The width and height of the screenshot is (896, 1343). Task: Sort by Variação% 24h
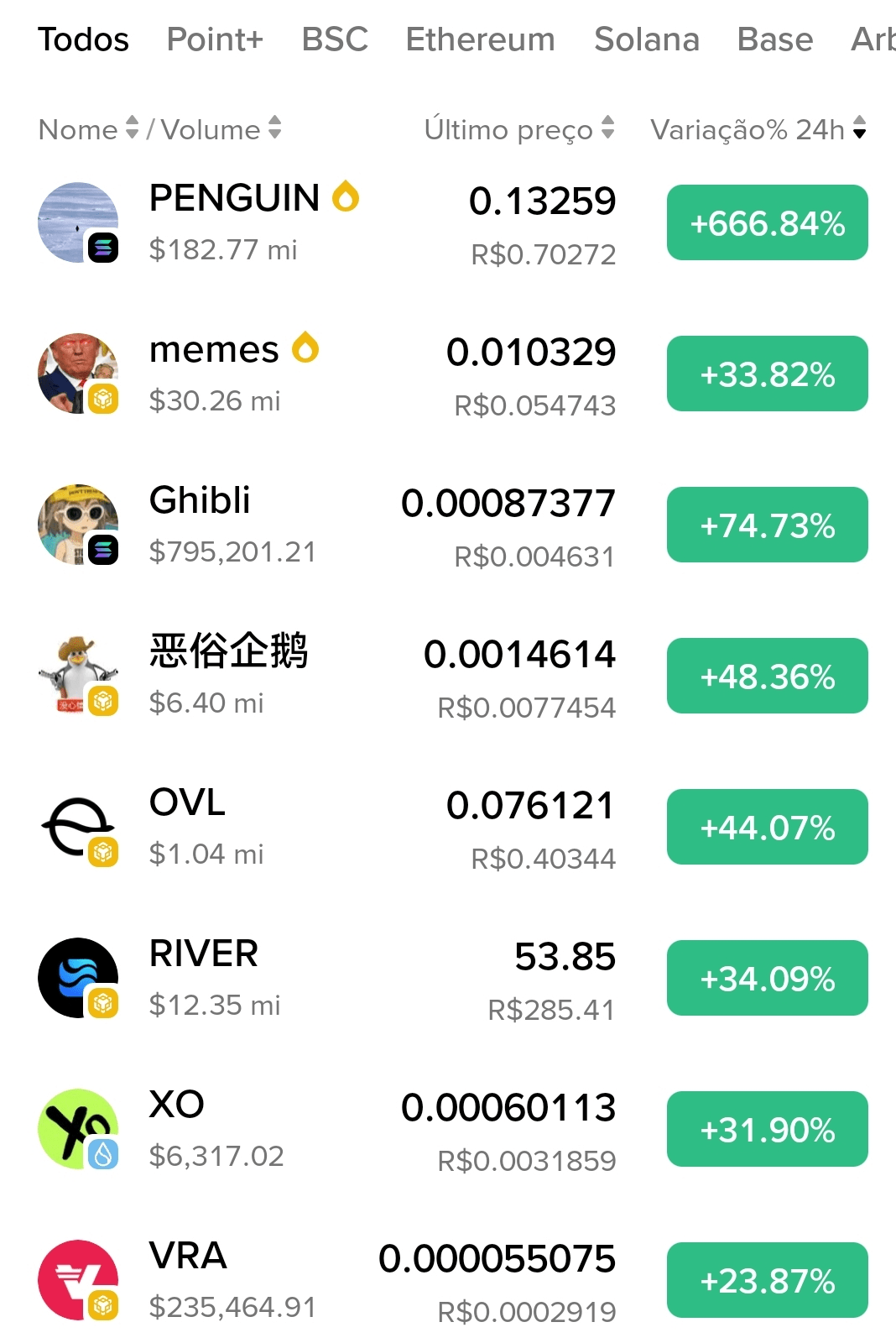point(758,129)
